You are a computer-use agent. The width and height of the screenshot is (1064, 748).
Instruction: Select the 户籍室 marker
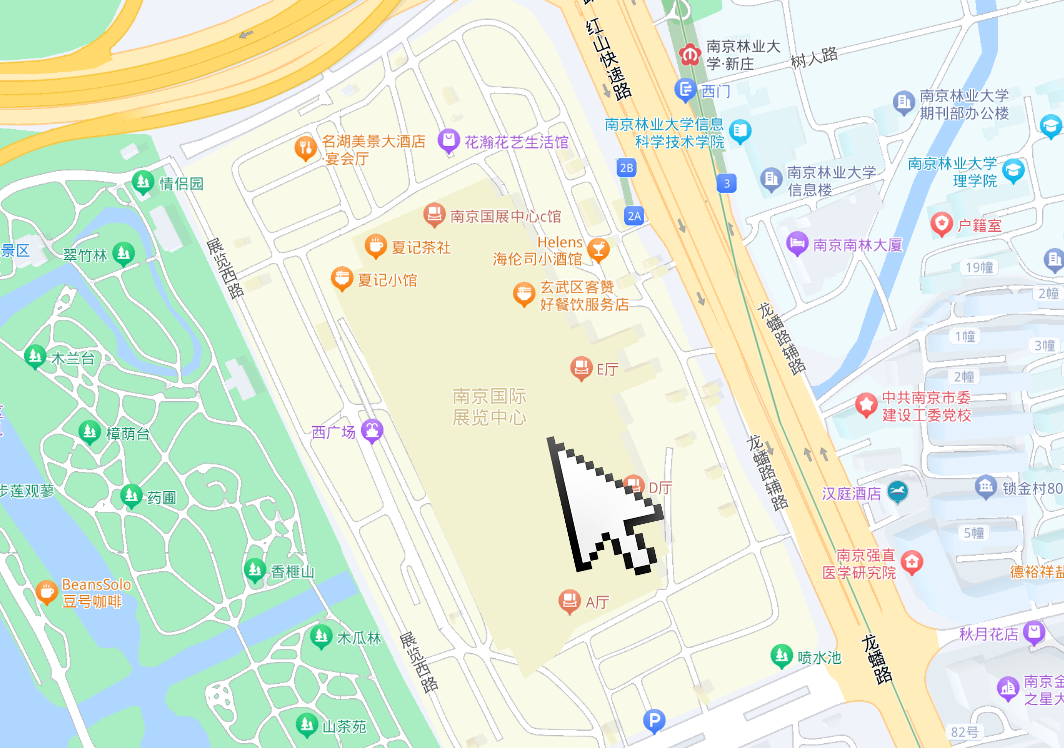coord(941,225)
